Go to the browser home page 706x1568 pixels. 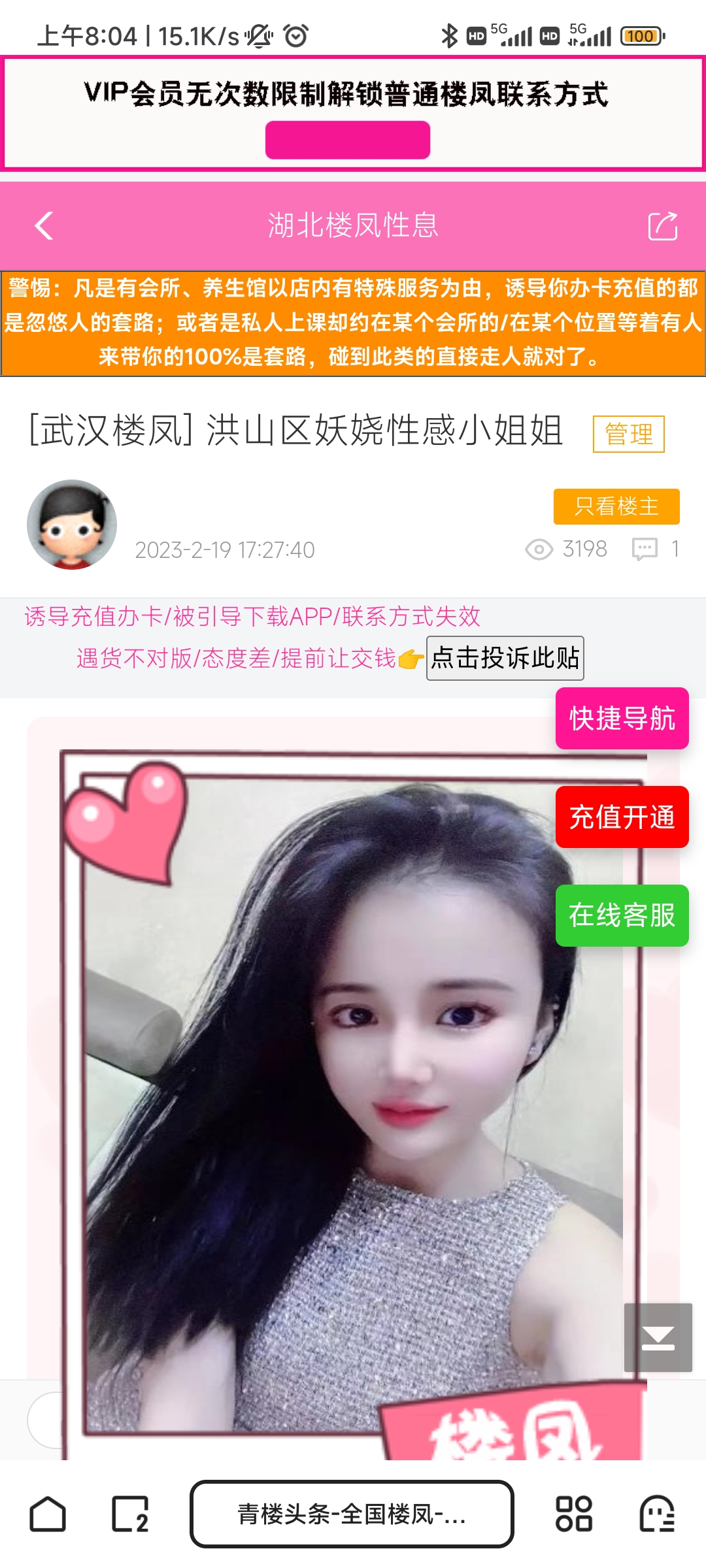pyautogui.click(x=48, y=1514)
